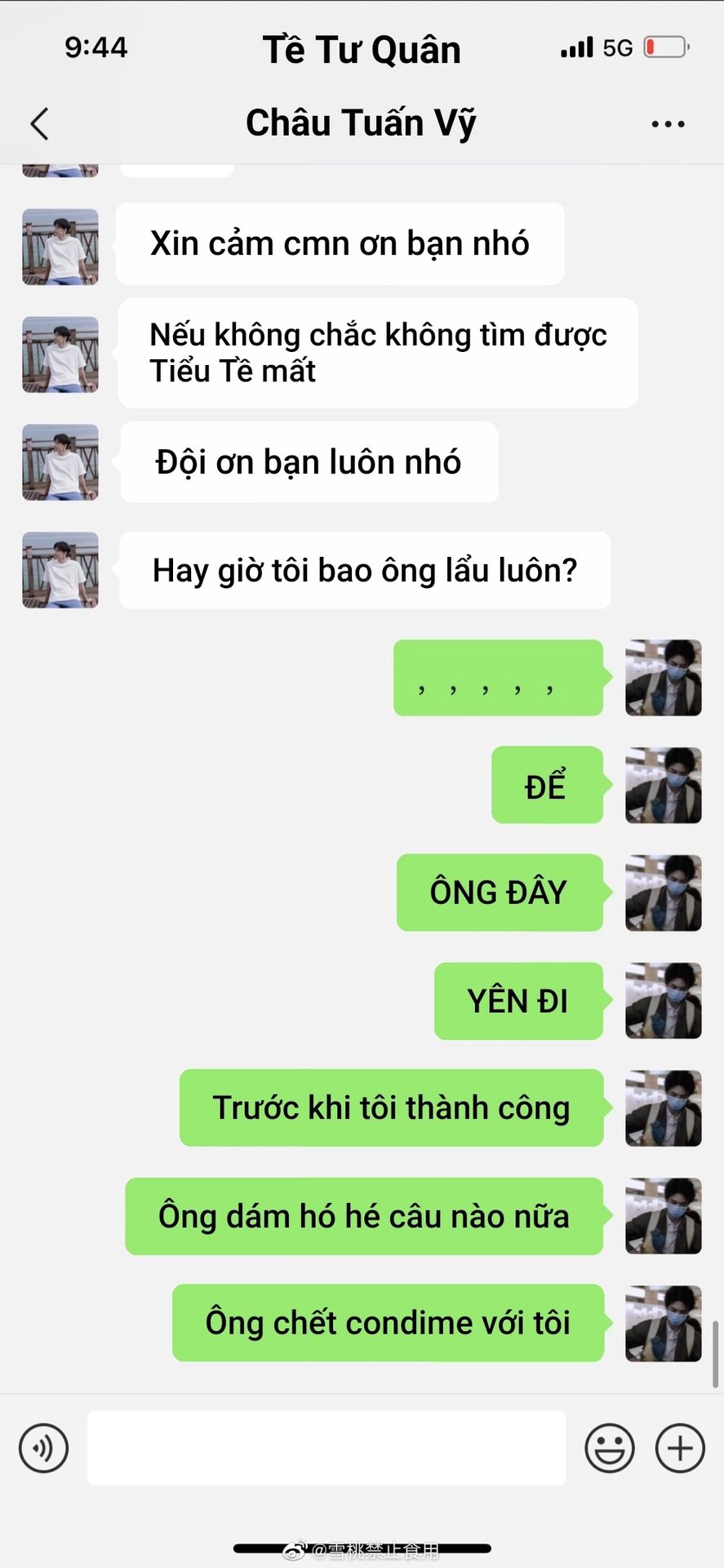Open the plus attachments menu
Image resolution: width=724 pixels, height=1568 pixels.
point(680,1448)
